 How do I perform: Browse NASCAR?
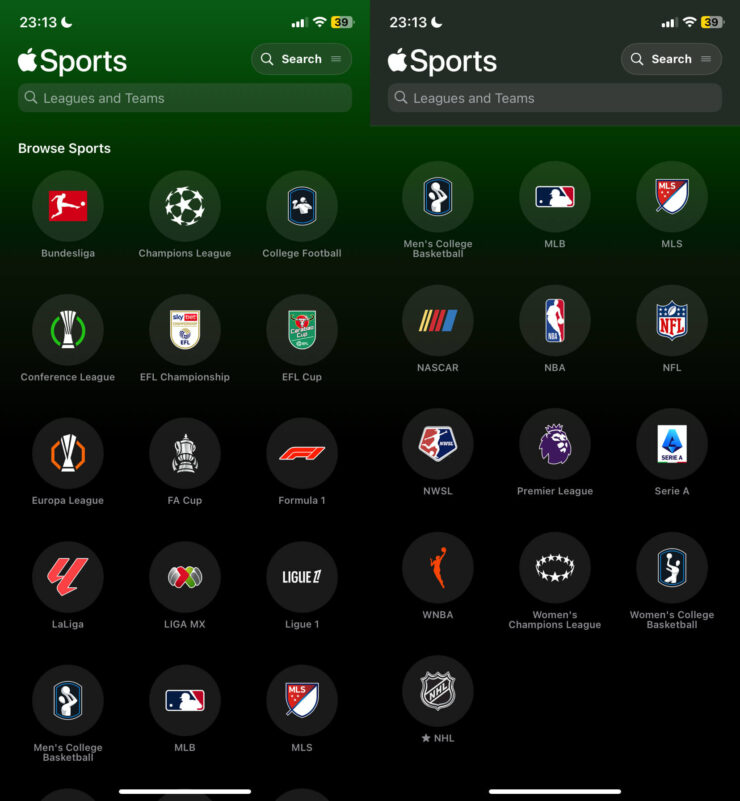pyautogui.click(x=438, y=320)
